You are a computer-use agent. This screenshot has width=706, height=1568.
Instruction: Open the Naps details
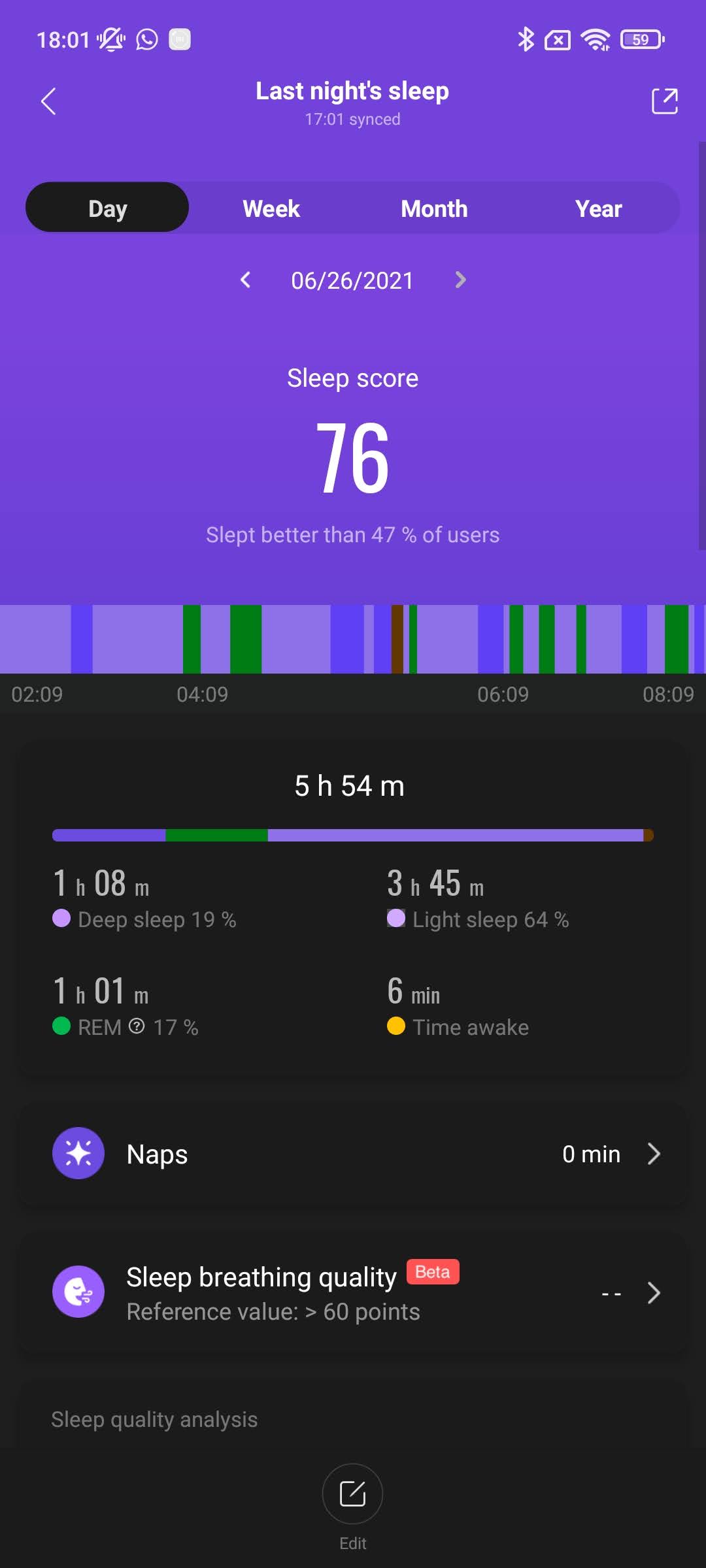tap(353, 1154)
